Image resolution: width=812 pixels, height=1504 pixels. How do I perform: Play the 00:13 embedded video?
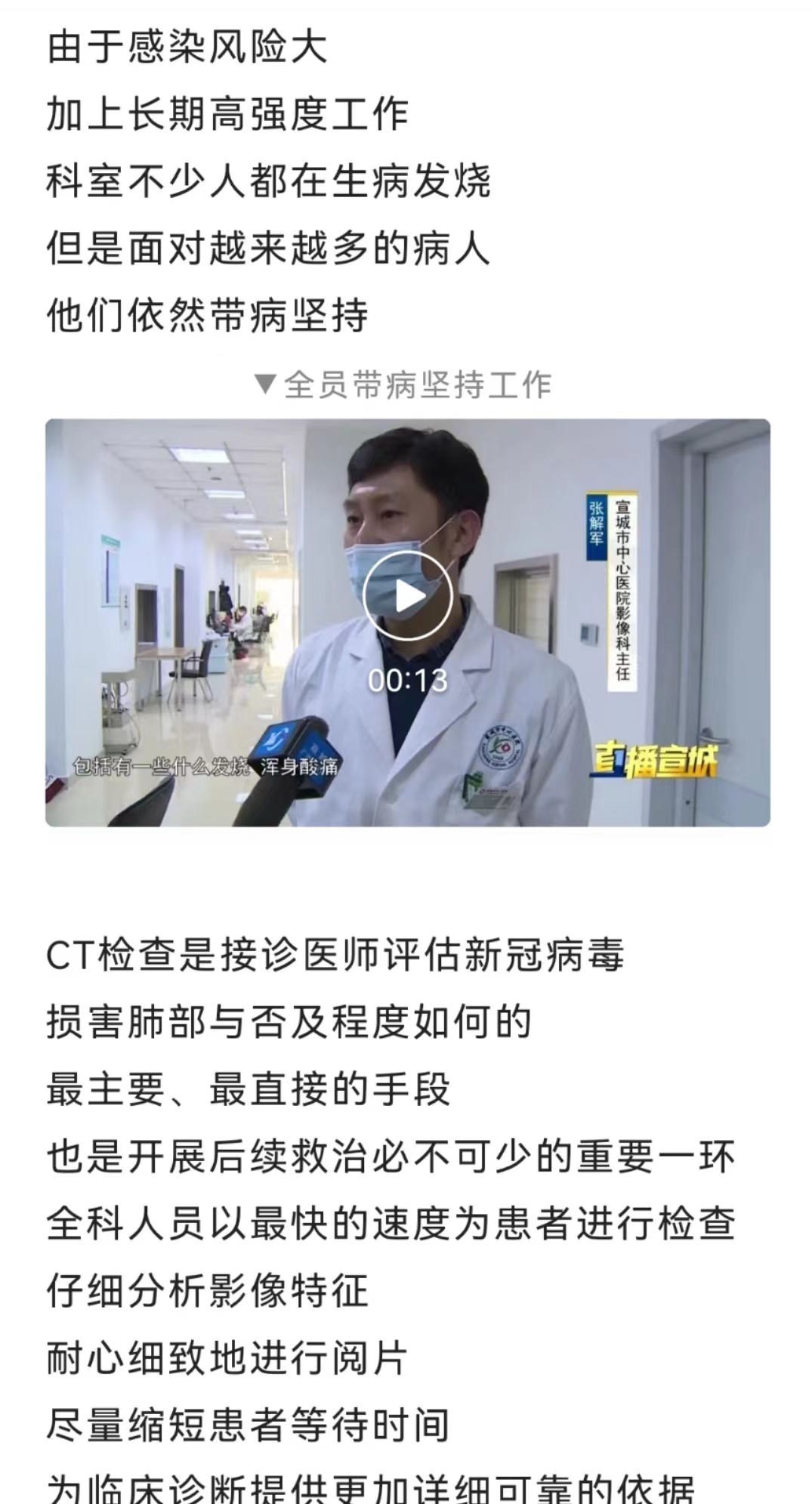[x=407, y=597]
